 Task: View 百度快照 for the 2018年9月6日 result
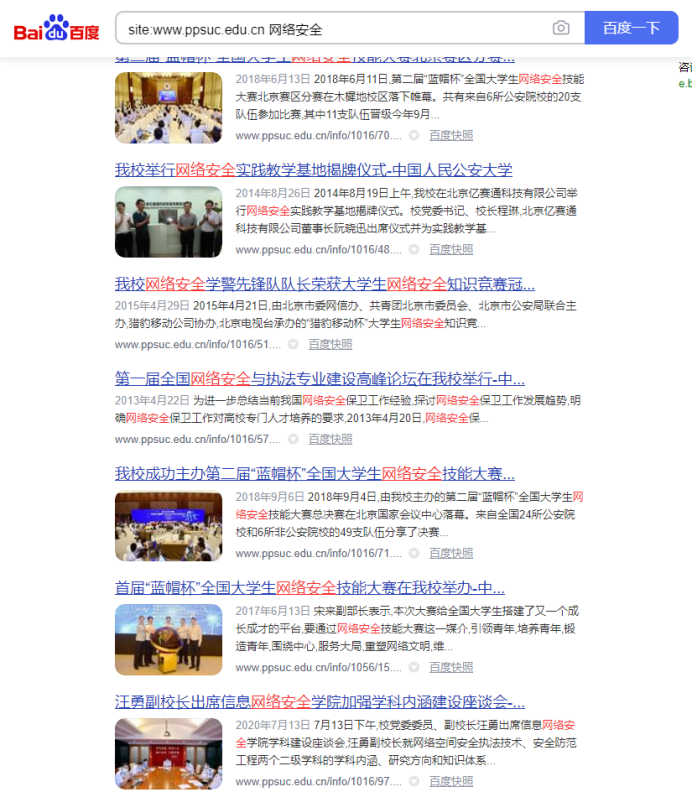tap(451, 553)
